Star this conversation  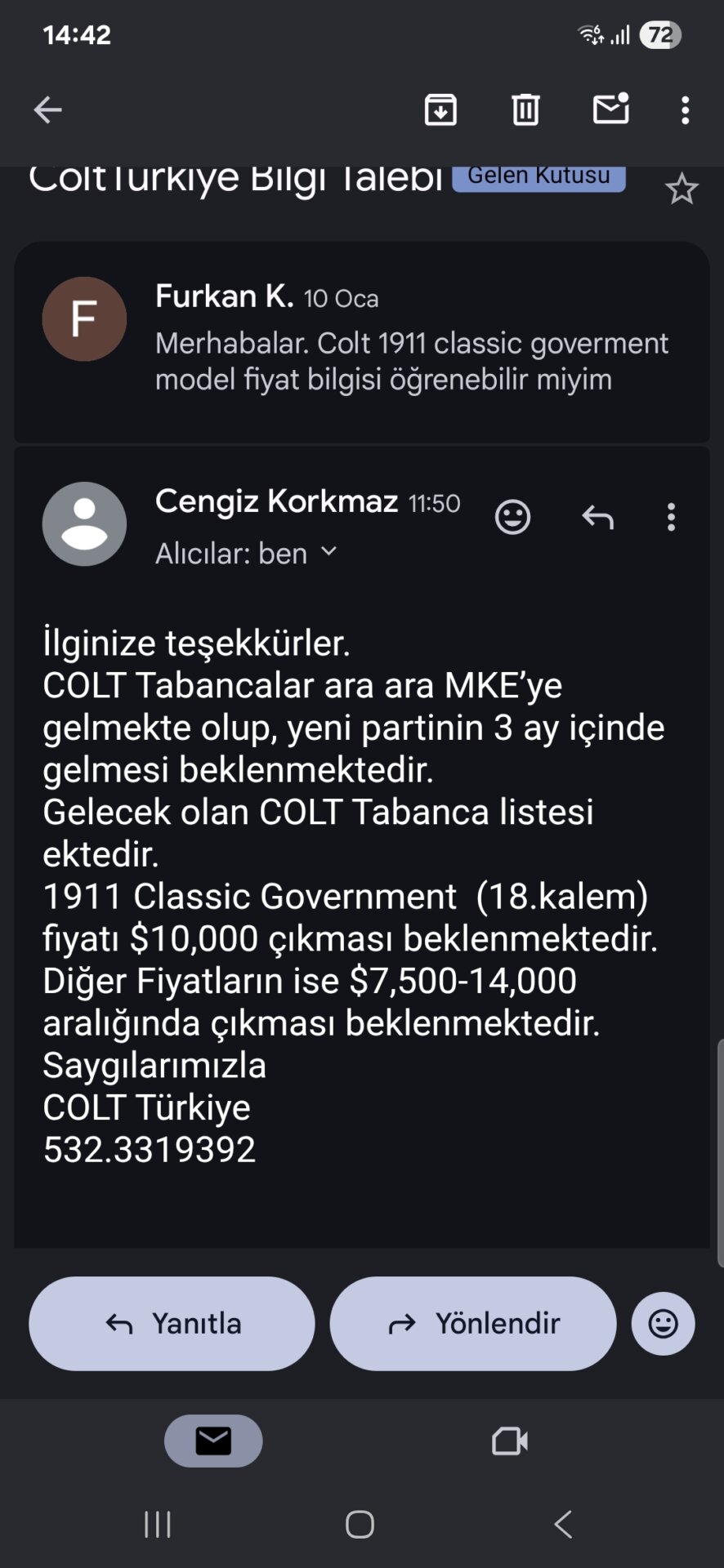click(681, 189)
